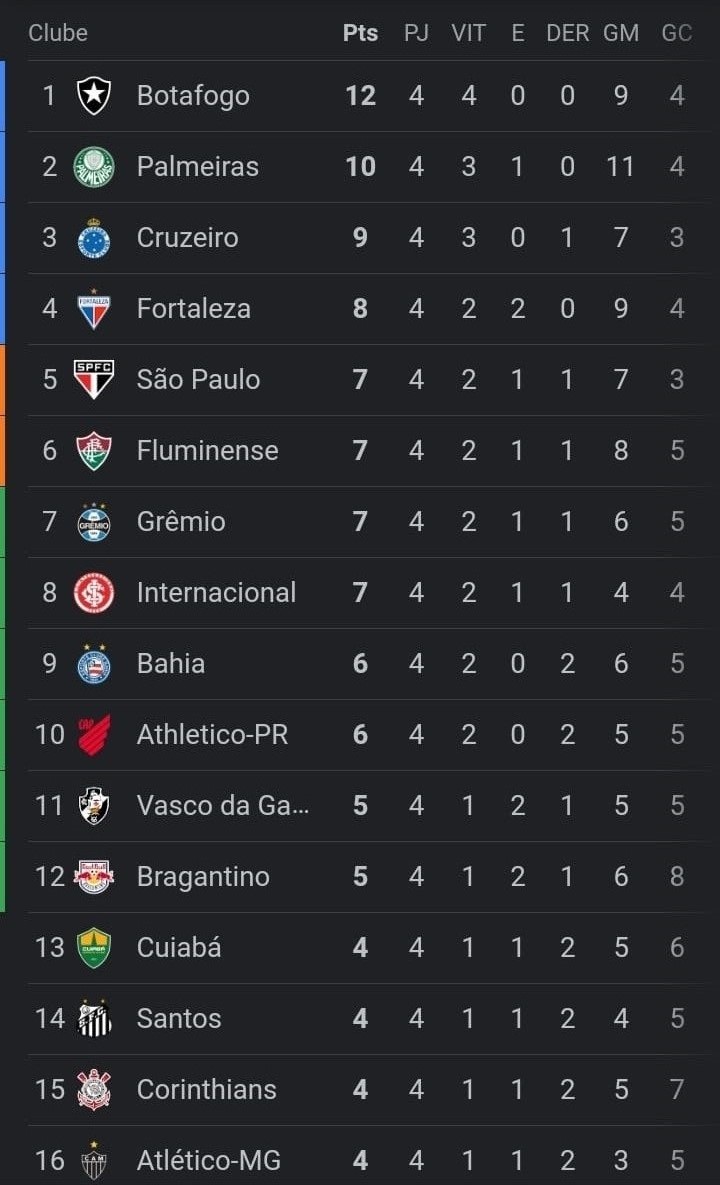
Task: Open Cruzeiro's team page
Action: click(187, 238)
